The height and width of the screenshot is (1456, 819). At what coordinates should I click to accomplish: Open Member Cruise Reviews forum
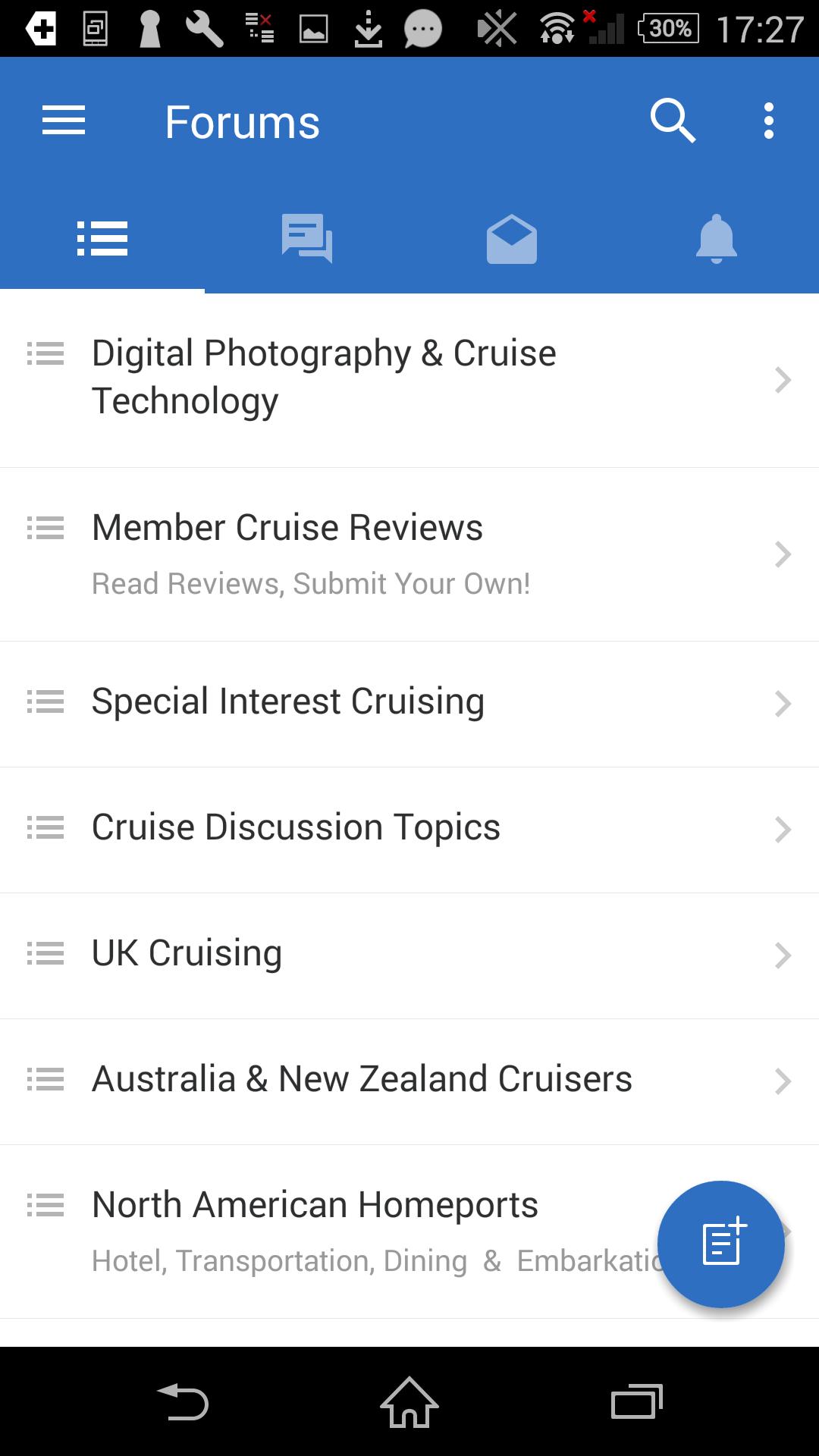(409, 554)
